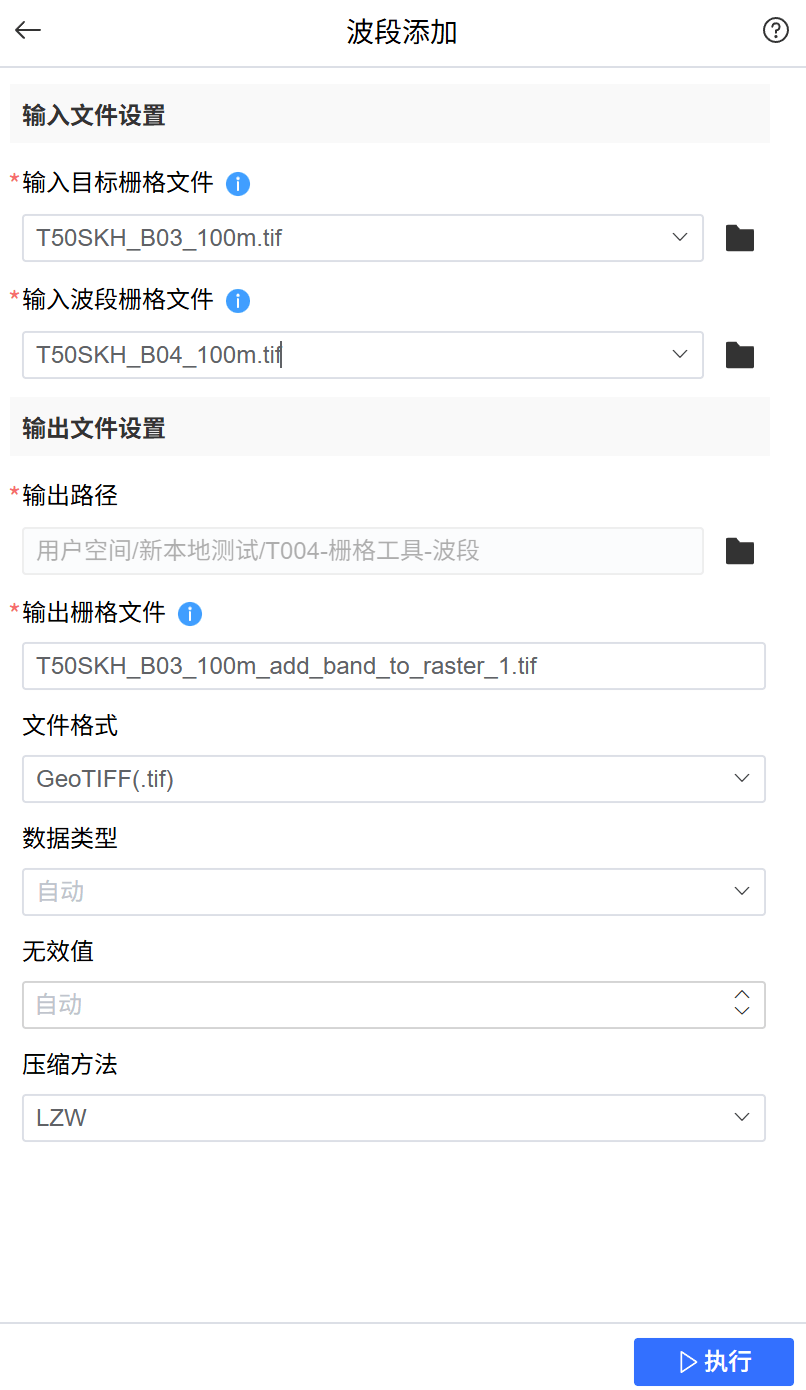
Task: Run the tool with 执行 button
Action: point(713,1362)
